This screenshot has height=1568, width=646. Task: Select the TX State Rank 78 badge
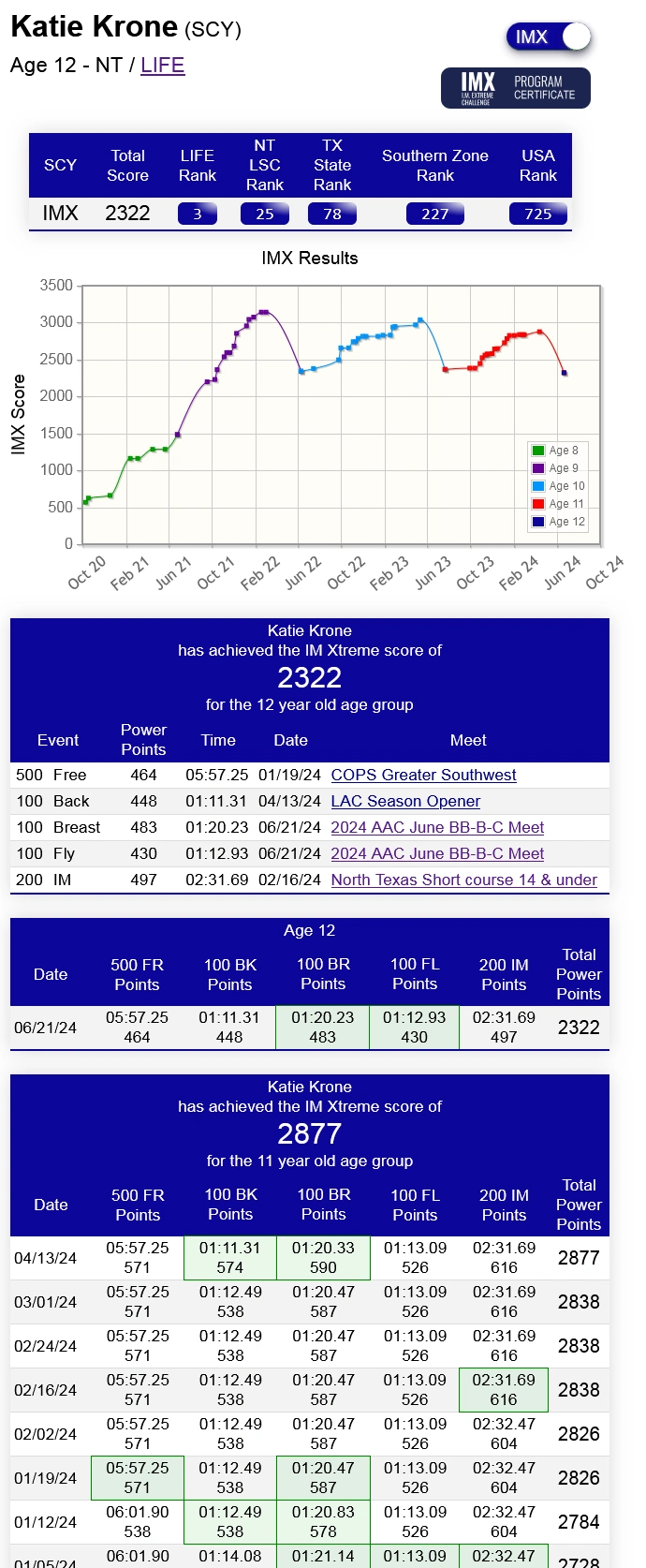point(332,214)
